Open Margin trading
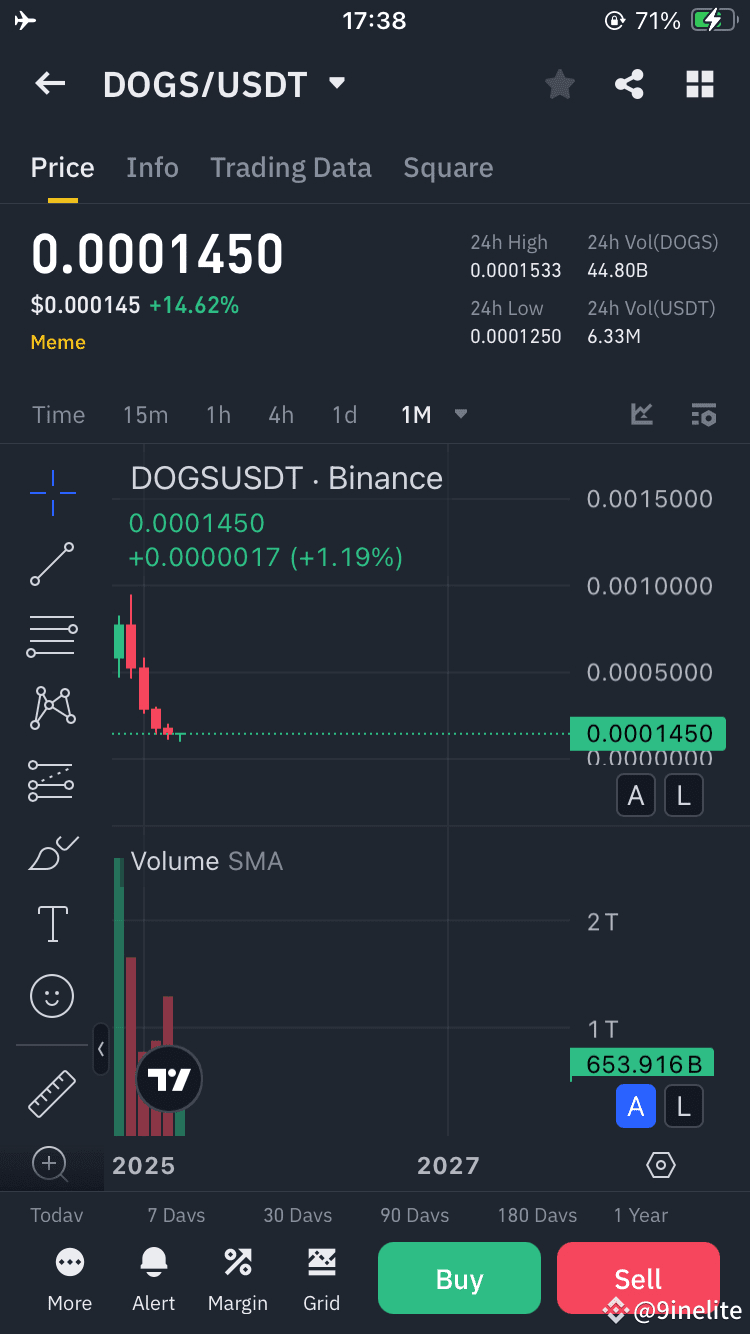Viewport: 750px width, 1334px height. click(238, 1279)
